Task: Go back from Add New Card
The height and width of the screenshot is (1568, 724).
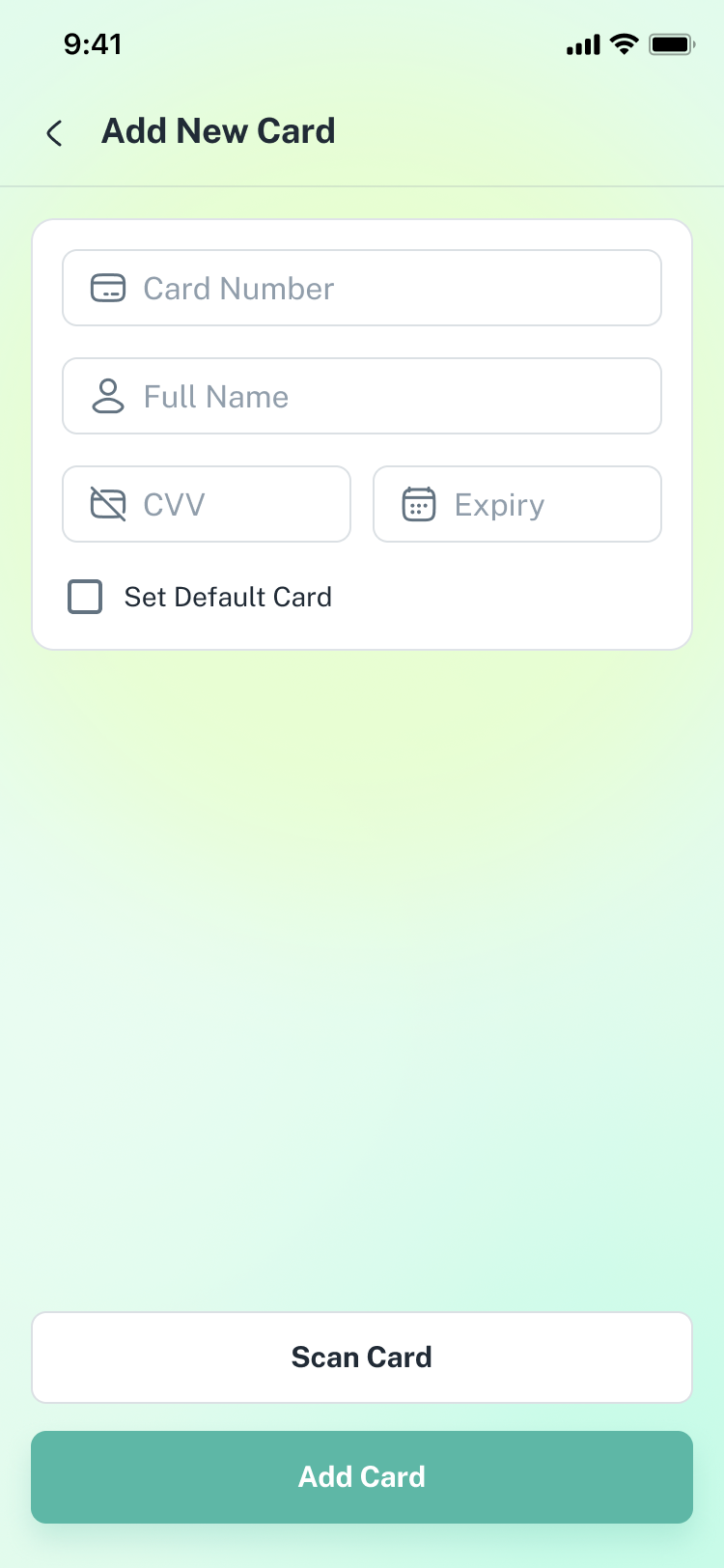Action: click(55, 133)
